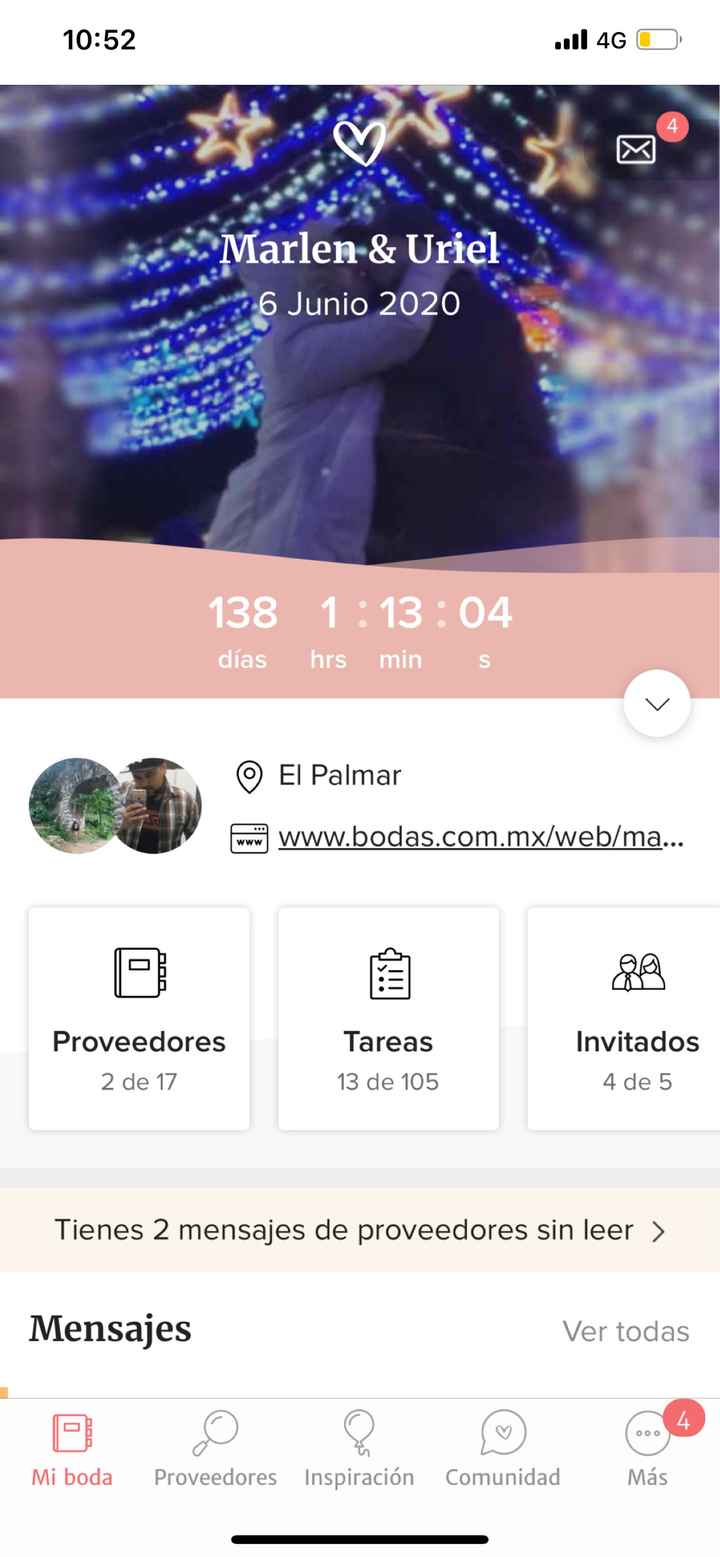Tap the location pin for El Palmar
The width and height of the screenshot is (720, 1557).
[x=247, y=775]
